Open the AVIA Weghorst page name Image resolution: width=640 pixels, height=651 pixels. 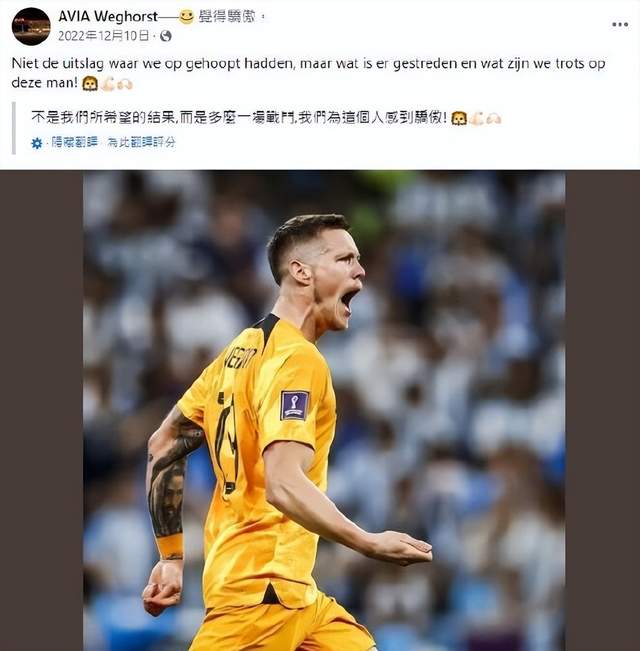(x=111, y=16)
